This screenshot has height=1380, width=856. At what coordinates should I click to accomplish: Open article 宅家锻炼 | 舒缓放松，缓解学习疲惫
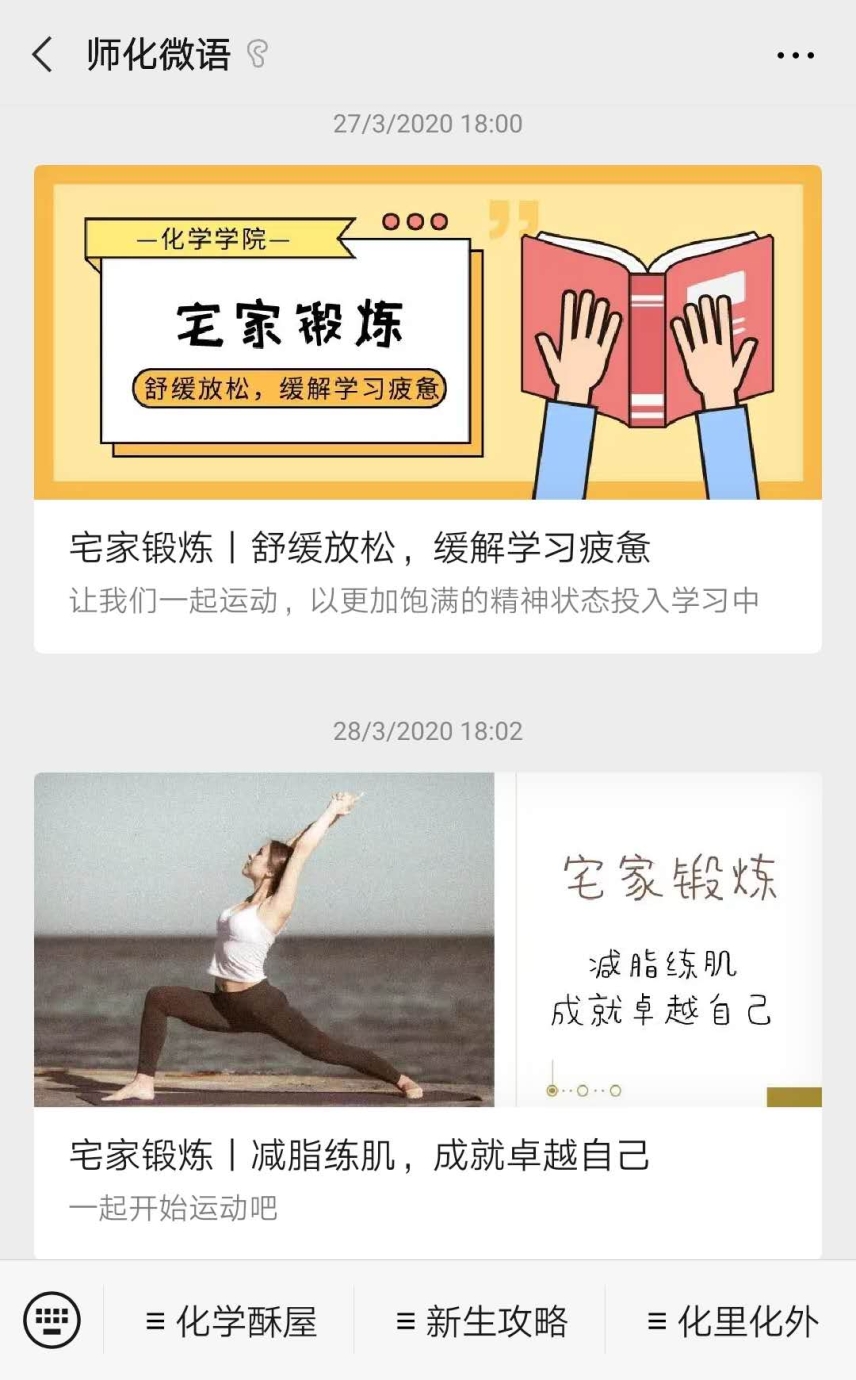(428, 408)
